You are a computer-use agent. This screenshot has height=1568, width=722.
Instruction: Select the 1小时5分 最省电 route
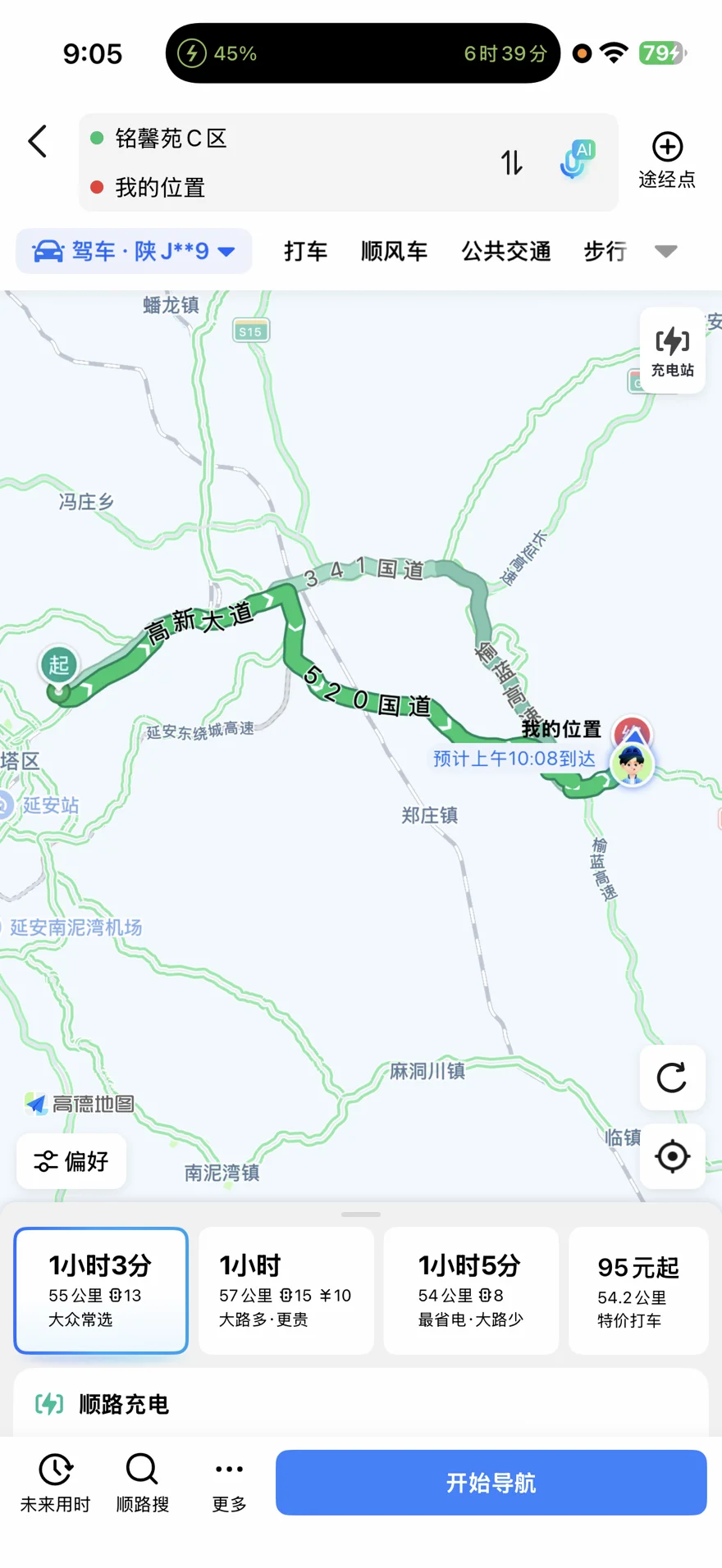[x=470, y=1290]
